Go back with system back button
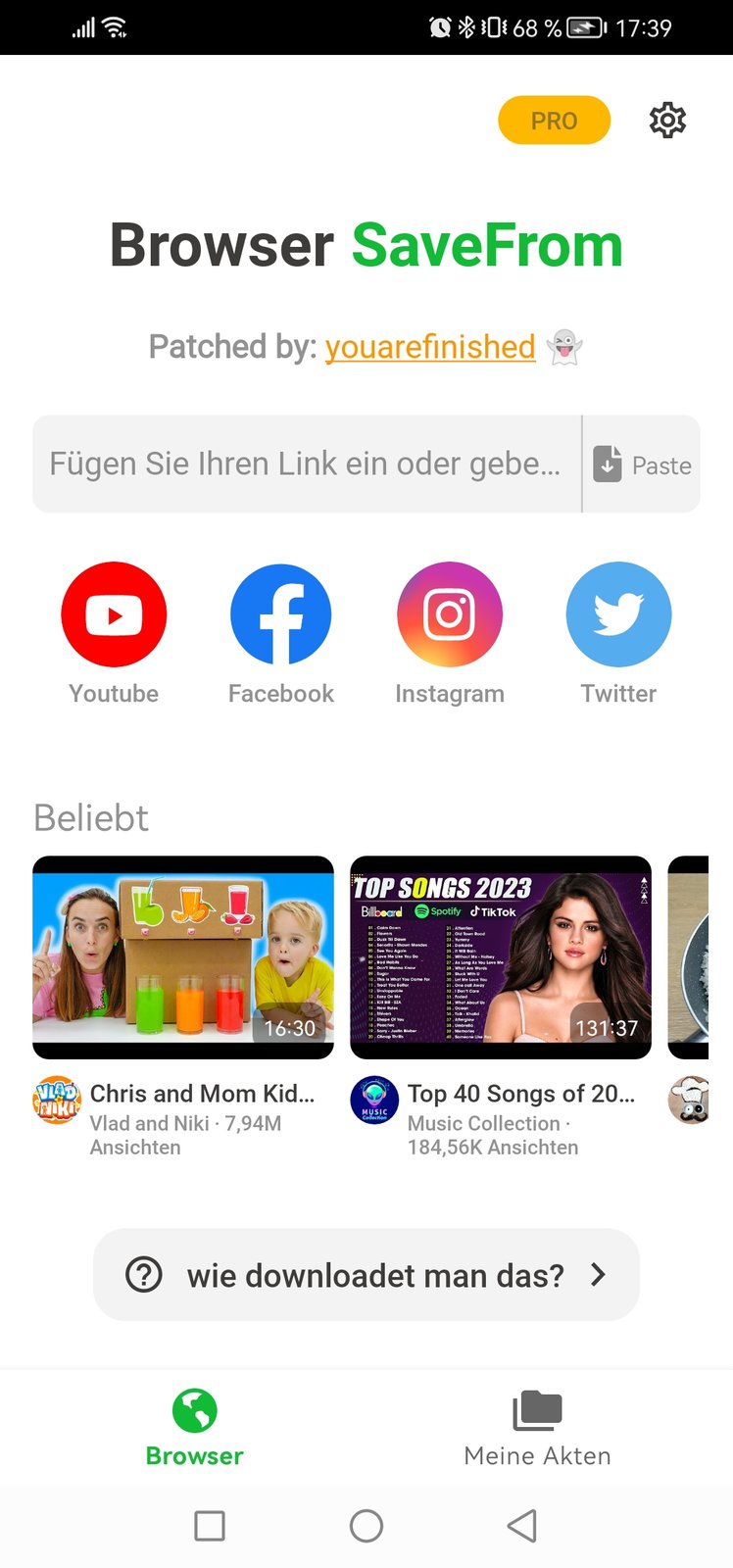 tap(522, 1525)
